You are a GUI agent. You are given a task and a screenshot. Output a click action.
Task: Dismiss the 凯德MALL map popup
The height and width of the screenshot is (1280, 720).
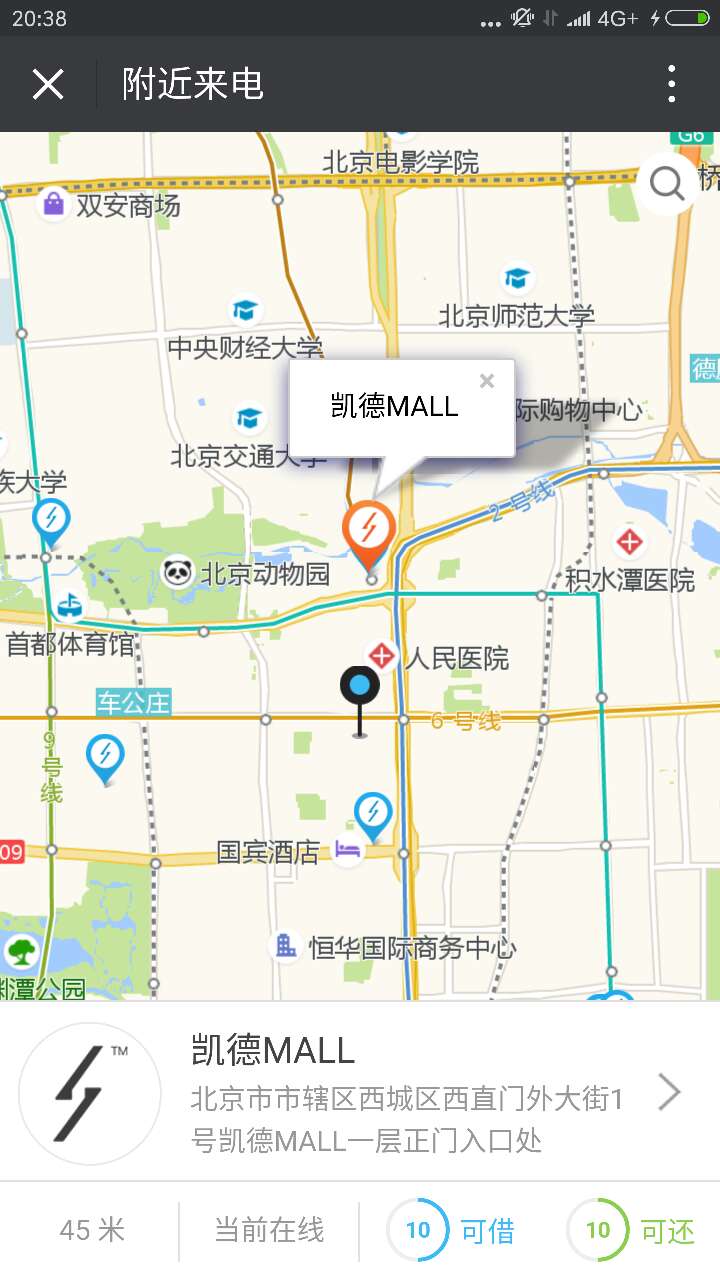click(487, 381)
